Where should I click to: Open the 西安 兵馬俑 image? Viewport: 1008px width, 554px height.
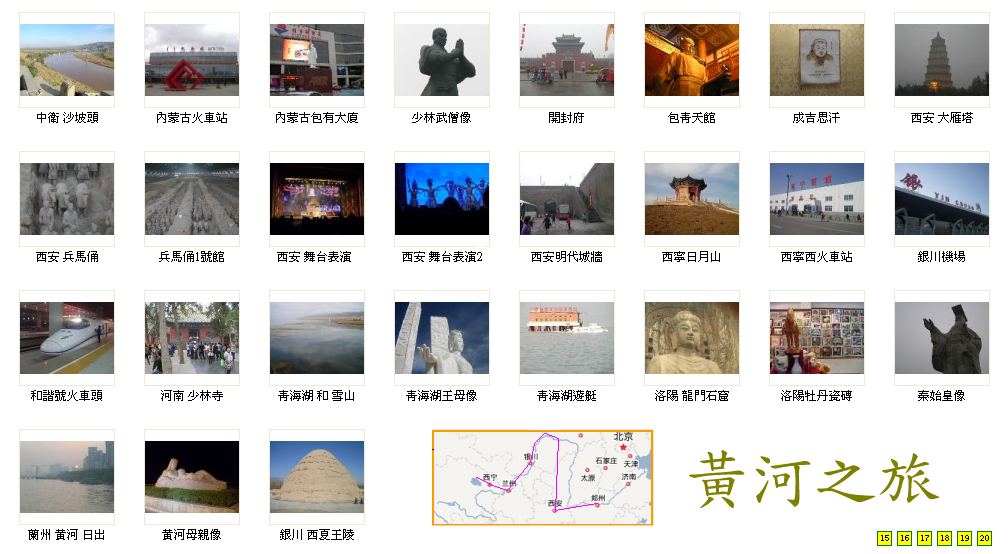(67, 199)
